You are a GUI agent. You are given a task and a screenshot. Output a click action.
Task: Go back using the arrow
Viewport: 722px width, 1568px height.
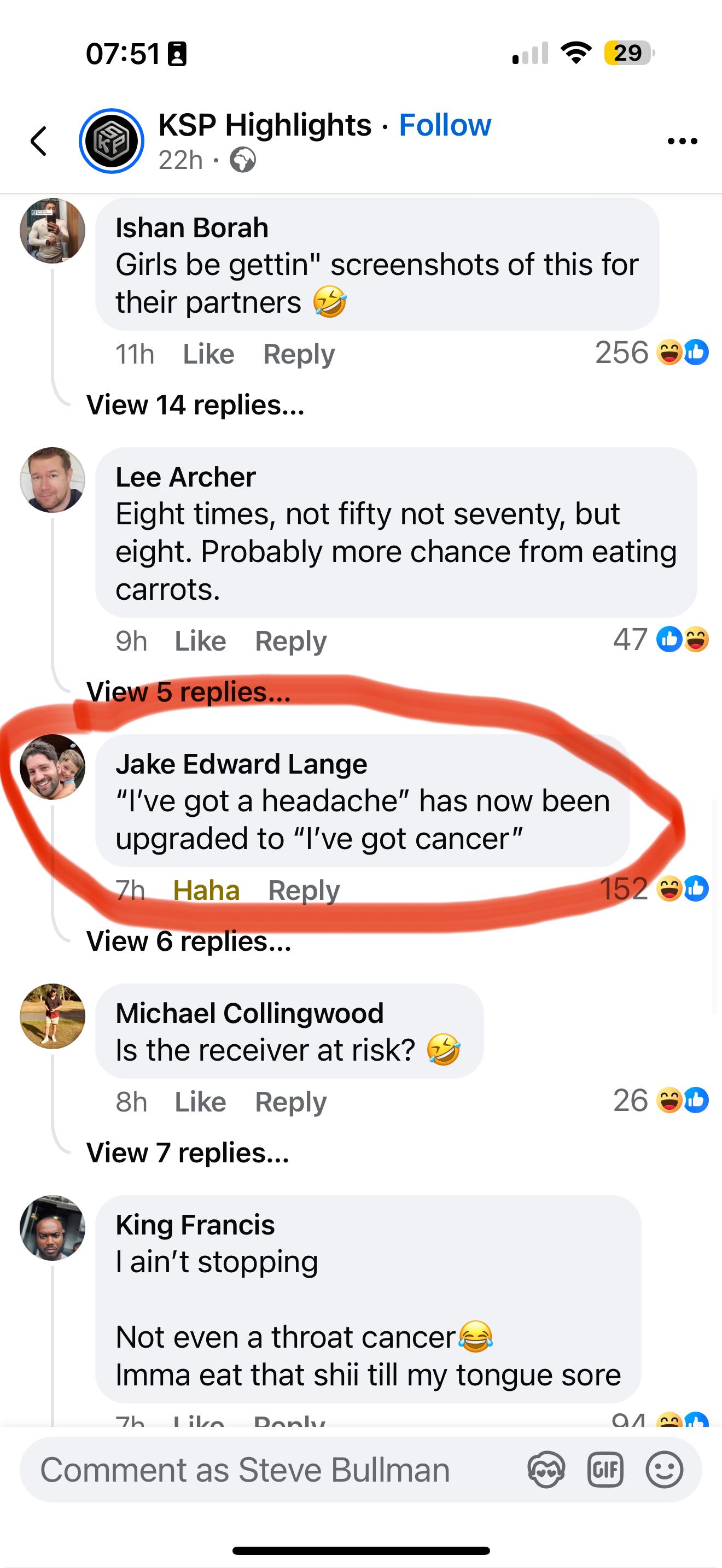coord(39,141)
